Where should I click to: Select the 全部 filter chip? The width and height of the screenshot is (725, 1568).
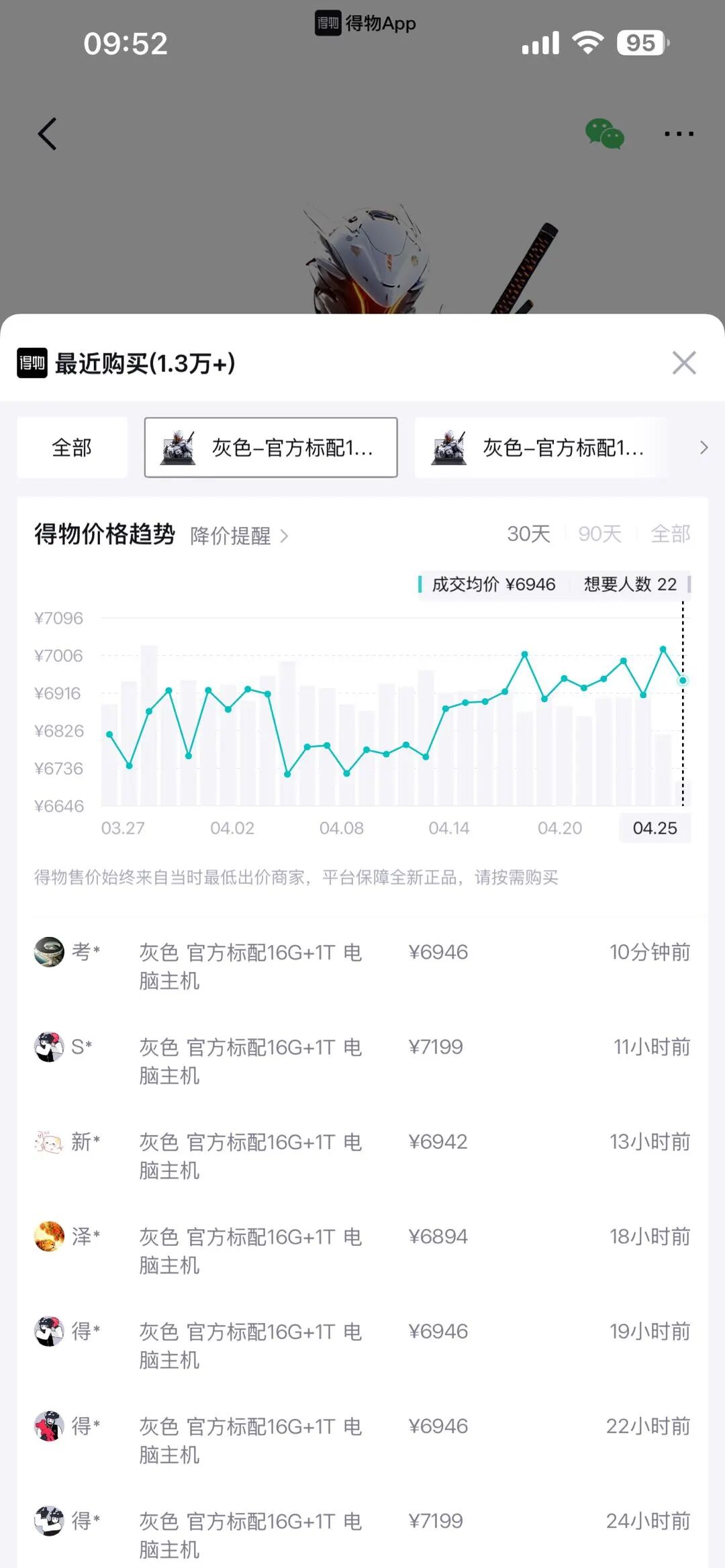[72, 448]
